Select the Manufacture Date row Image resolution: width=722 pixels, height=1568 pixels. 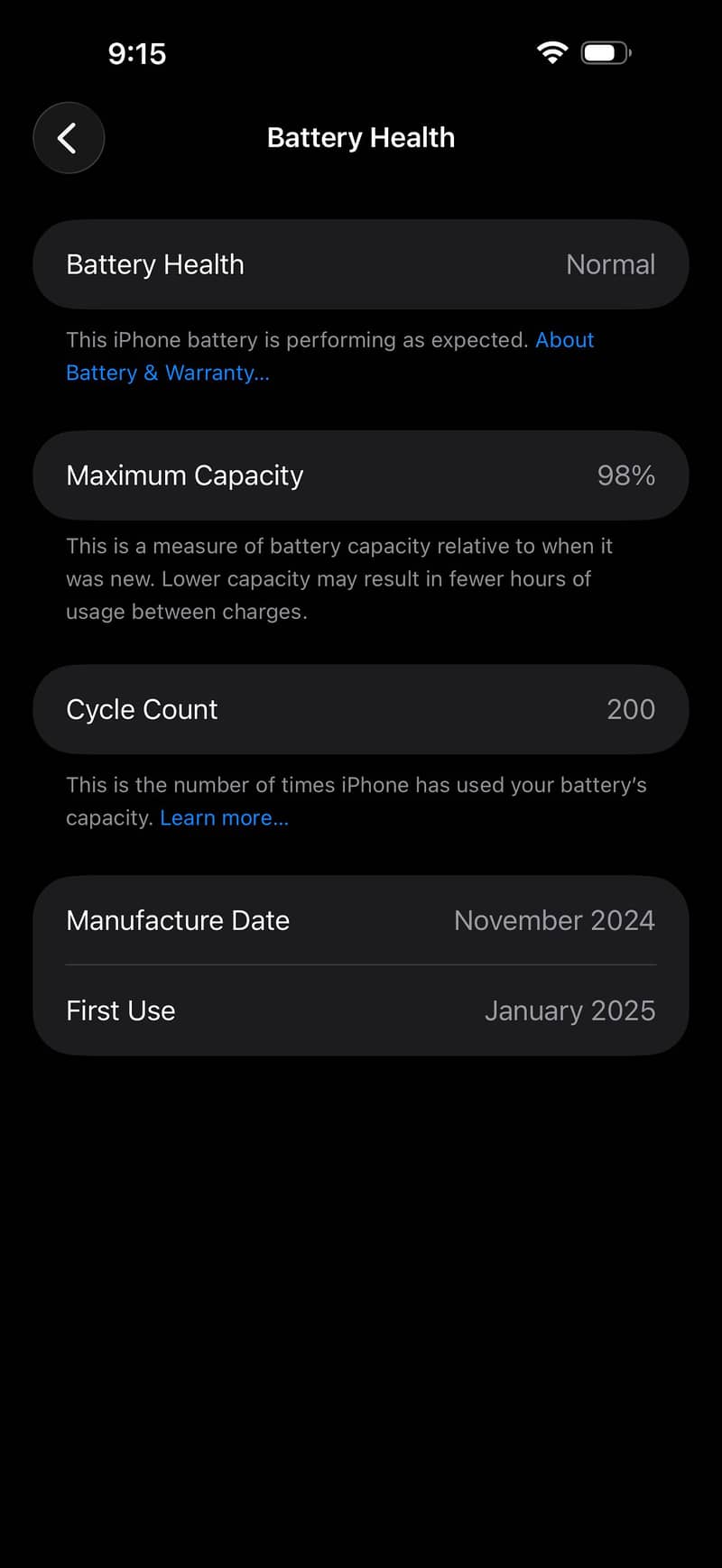pyautogui.click(x=360, y=920)
